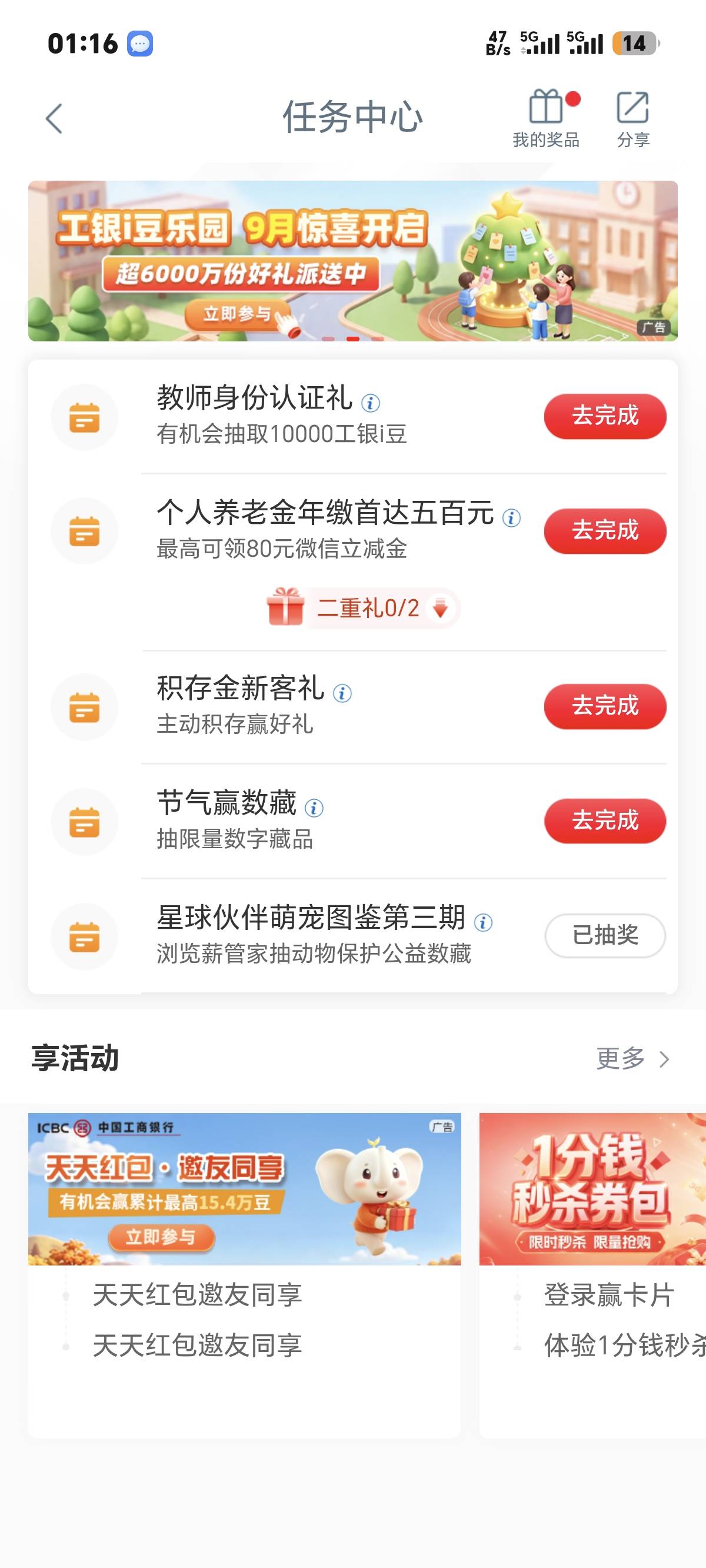Tap 已抽奖 for 星球伙伴萌宠图鉴第三期
The height and width of the screenshot is (1568, 706).
[x=605, y=936]
